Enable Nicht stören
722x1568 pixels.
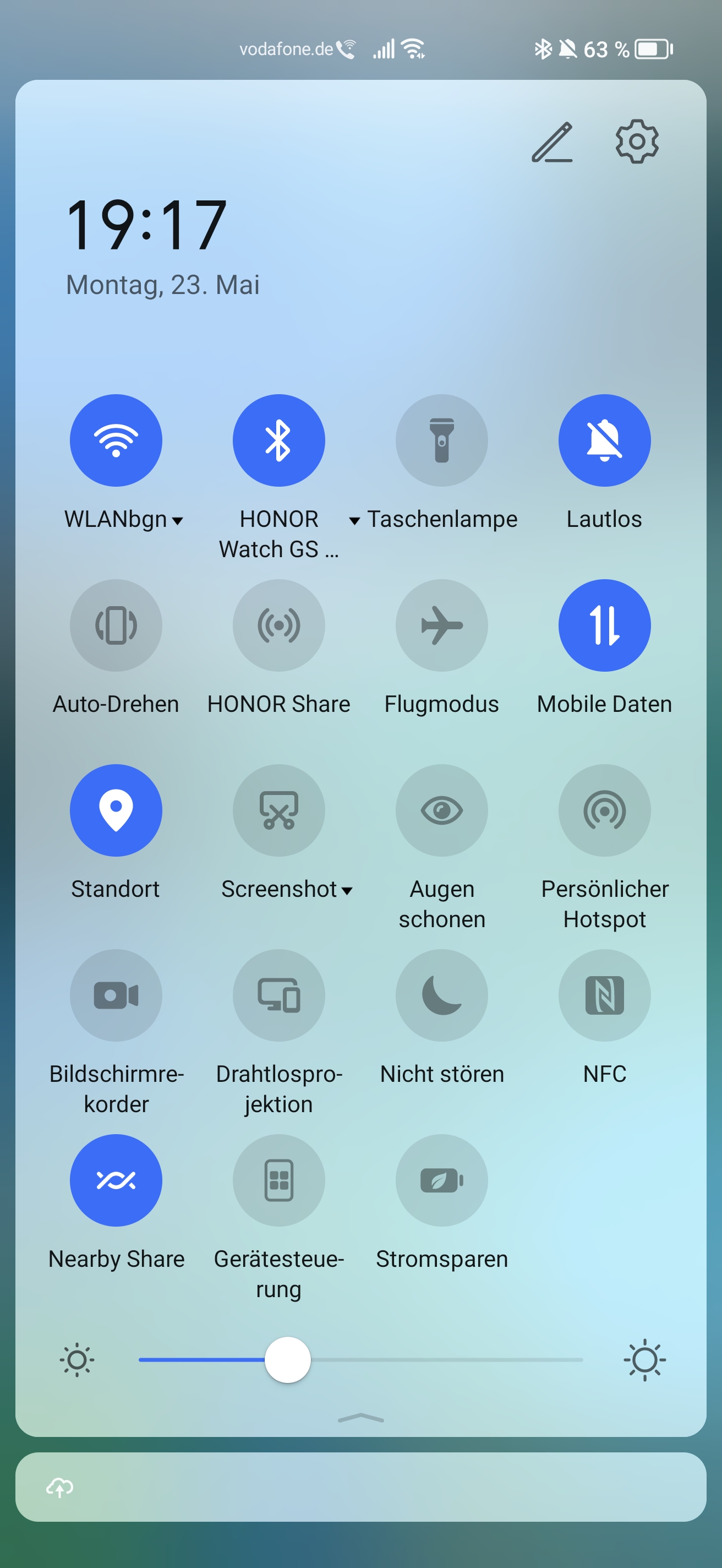pos(442,995)
